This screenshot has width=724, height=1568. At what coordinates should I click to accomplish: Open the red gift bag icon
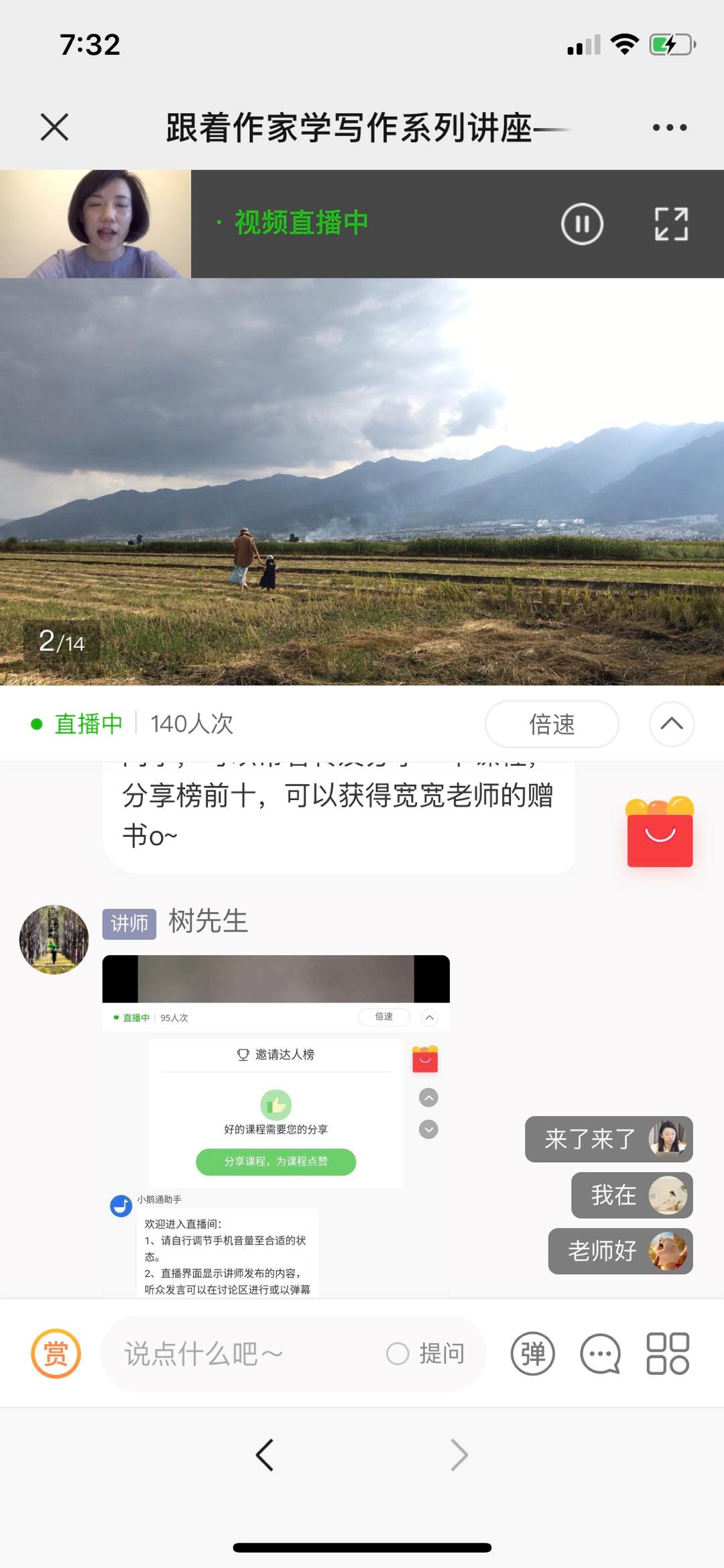click(660, 833)
